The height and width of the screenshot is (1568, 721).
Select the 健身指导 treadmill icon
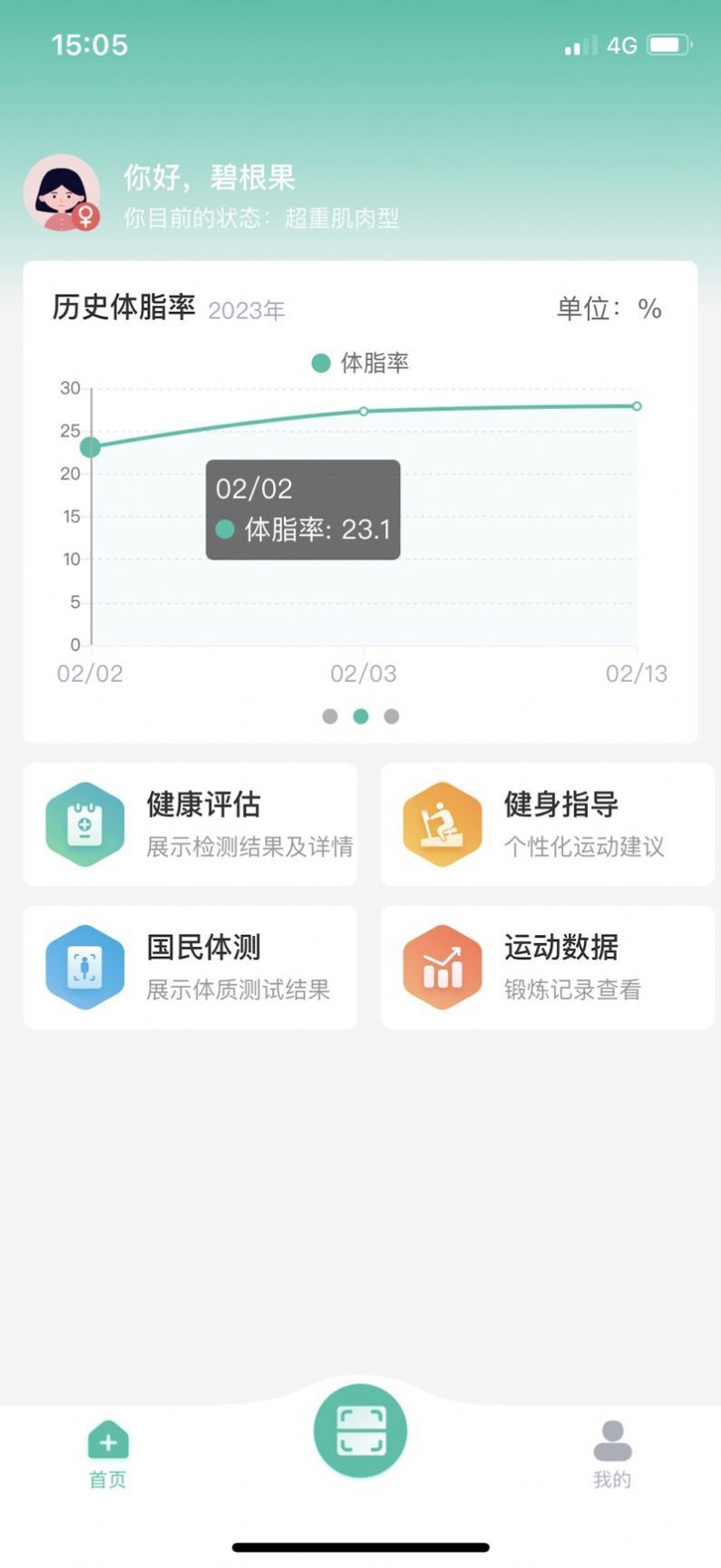[x=441, y=824]
